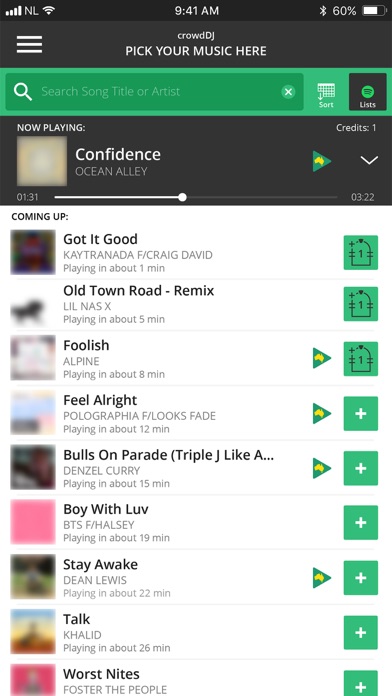
Task: Add Stay Awake using plus button
Action: tap(360, 578)
